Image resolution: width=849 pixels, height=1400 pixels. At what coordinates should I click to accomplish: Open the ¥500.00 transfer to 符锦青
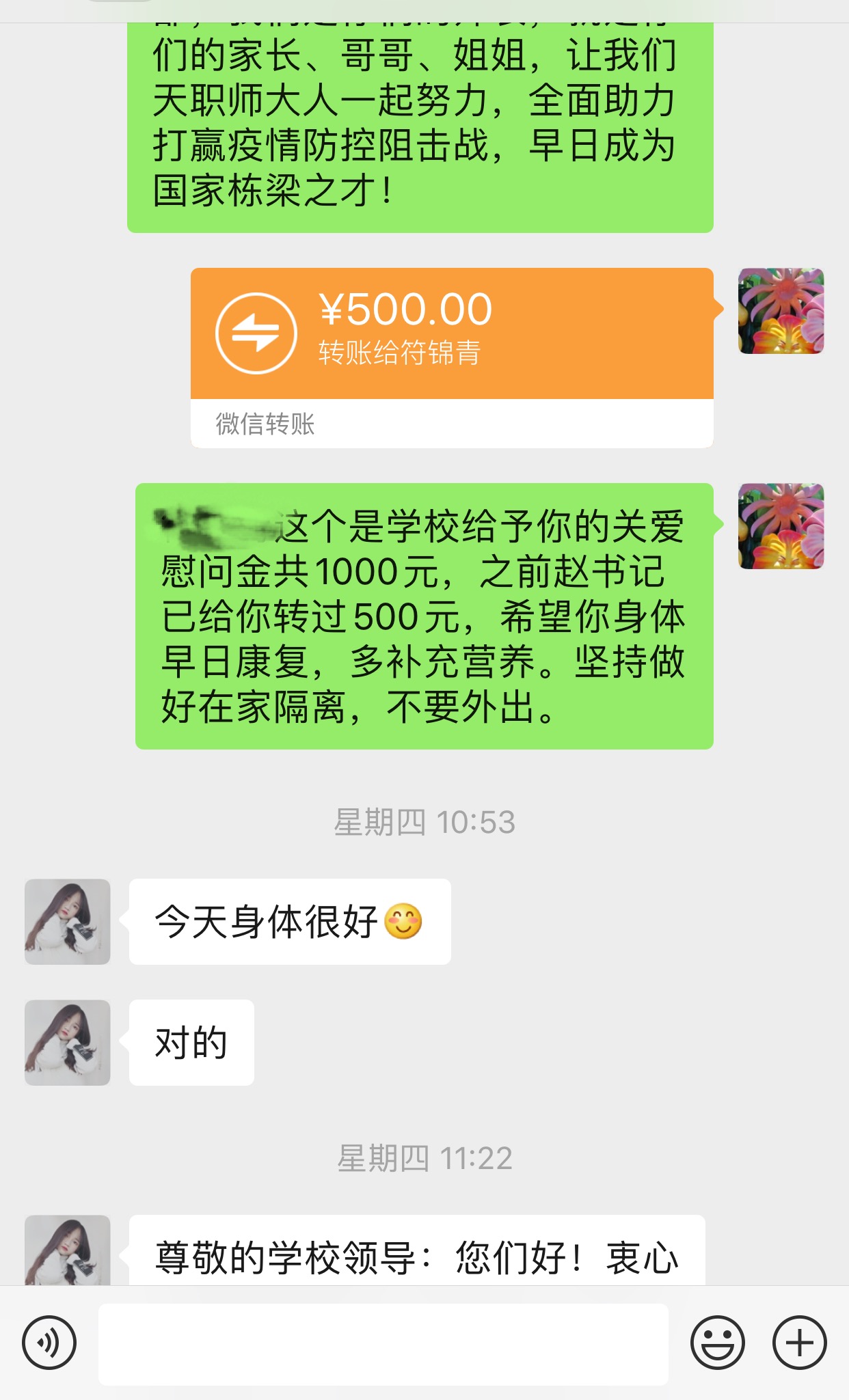[x=451, y=335]
